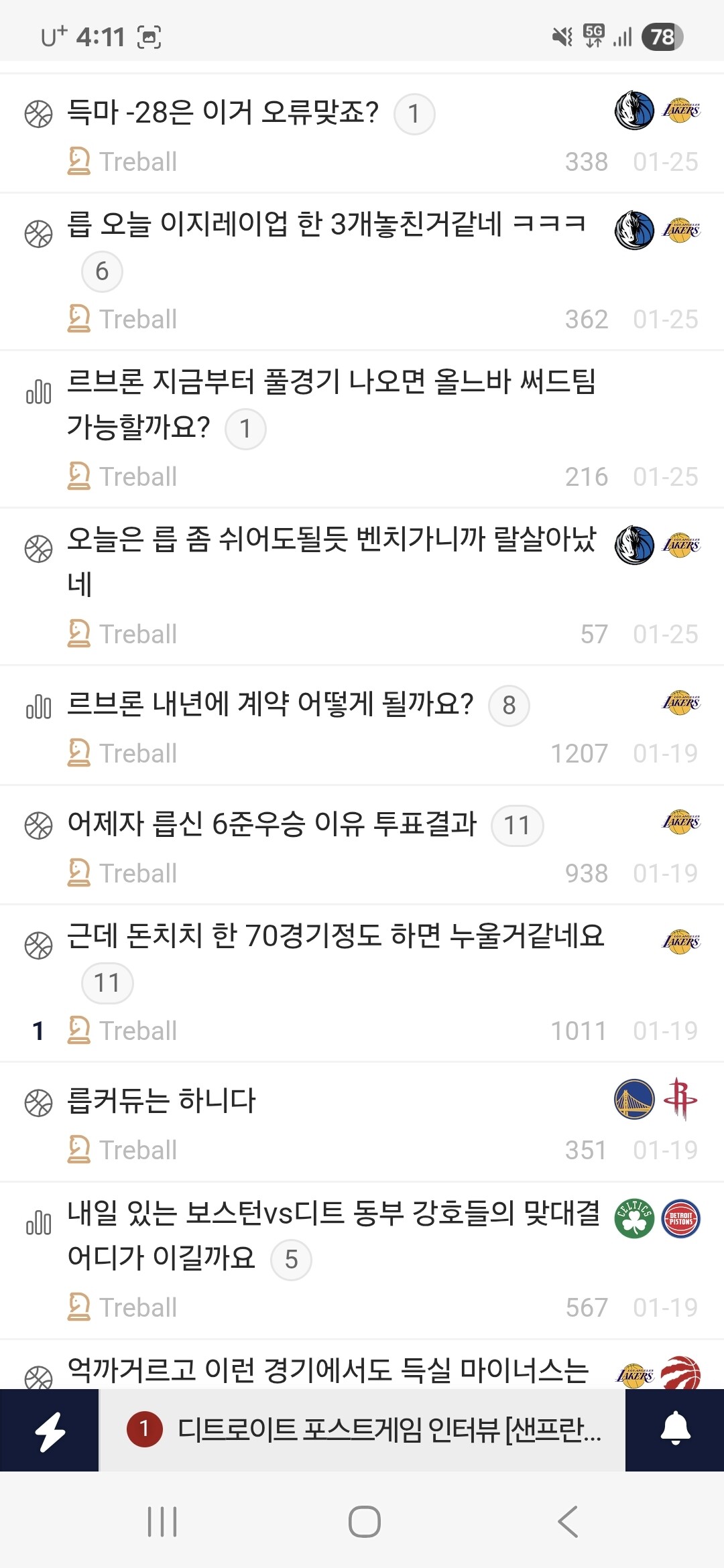
Task: Tap the lightning bolt quick menu button
Action: (50, 1430)
